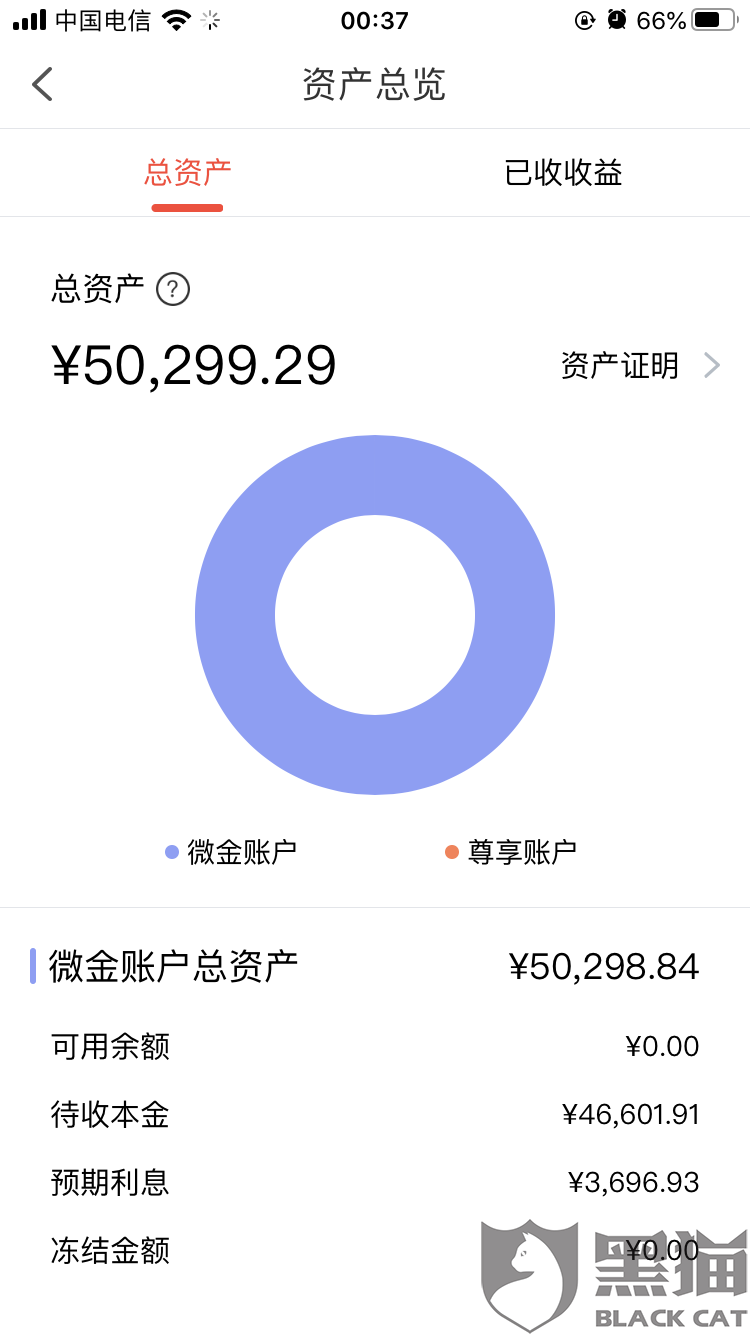750x1334 pixels.
Task: Tap the help icon beside 总资产
Action: [173, 290]
